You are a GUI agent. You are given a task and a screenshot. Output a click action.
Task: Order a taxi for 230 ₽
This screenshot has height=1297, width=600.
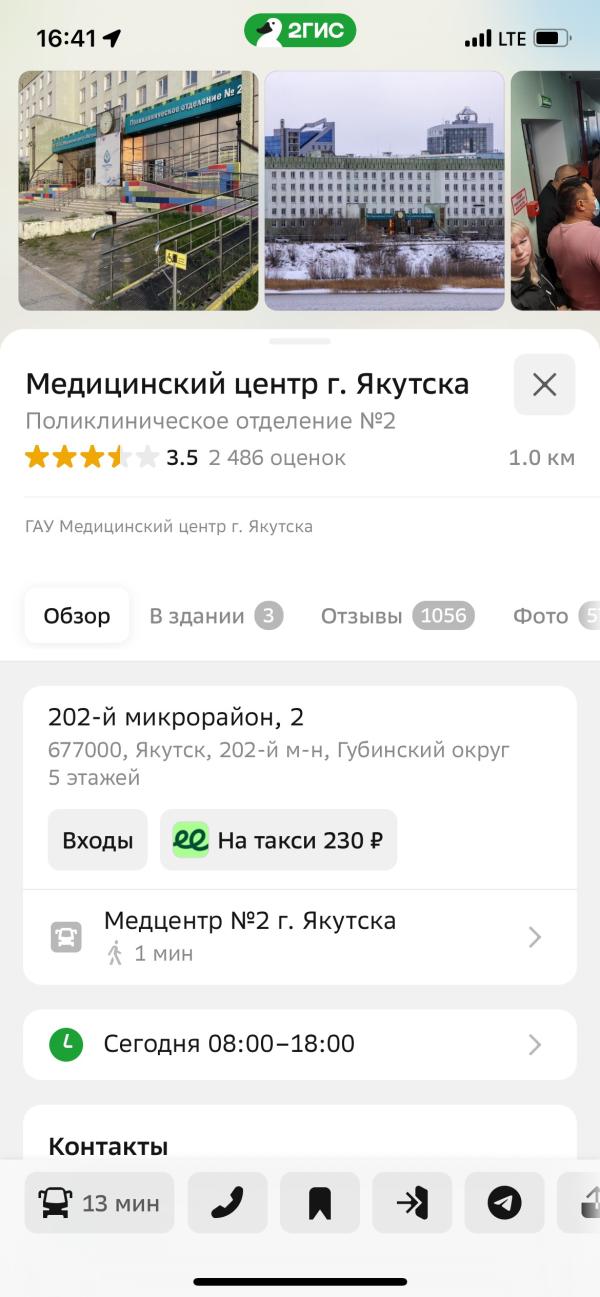[x=279, y=840]
